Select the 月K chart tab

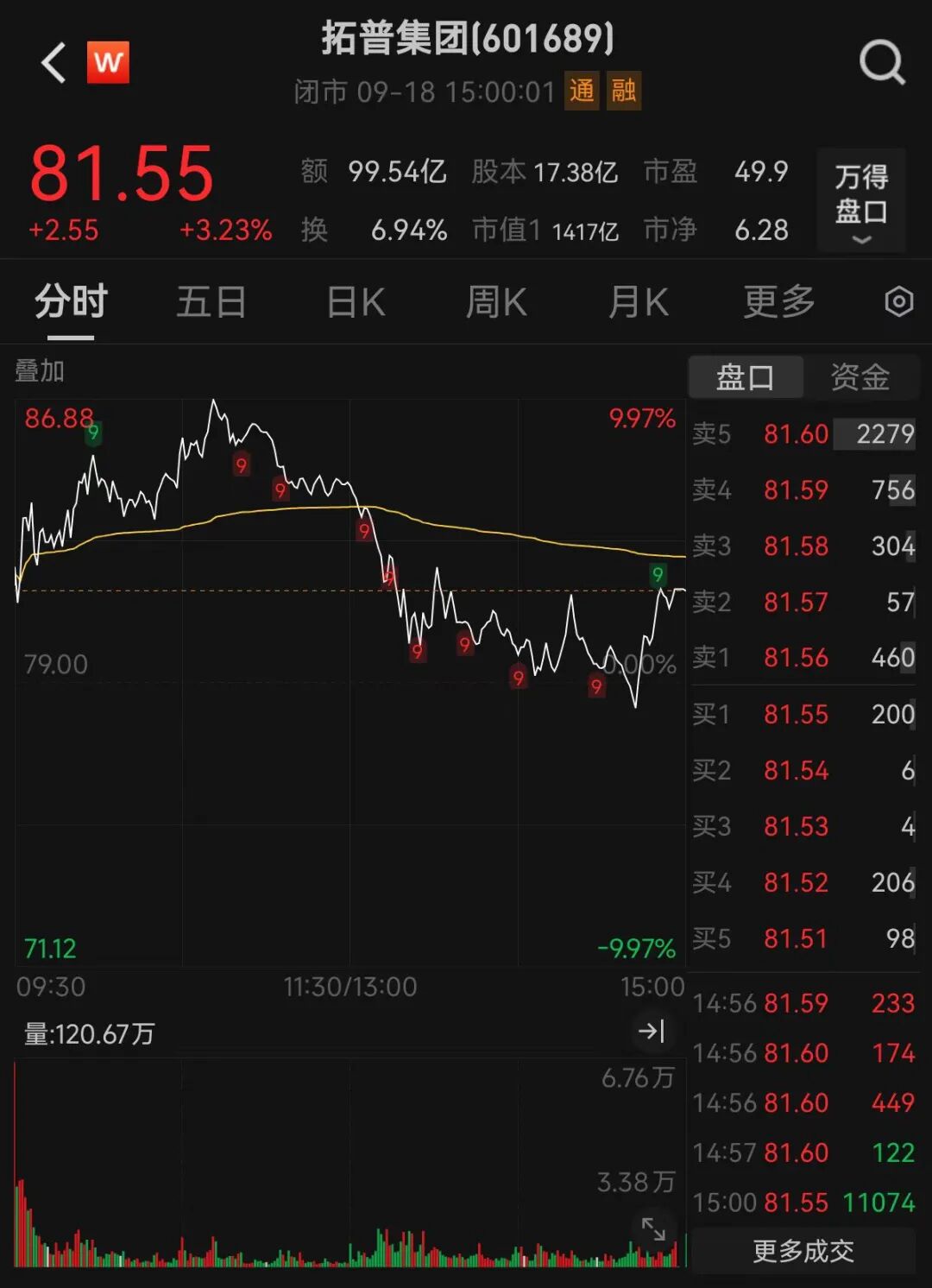639,302
